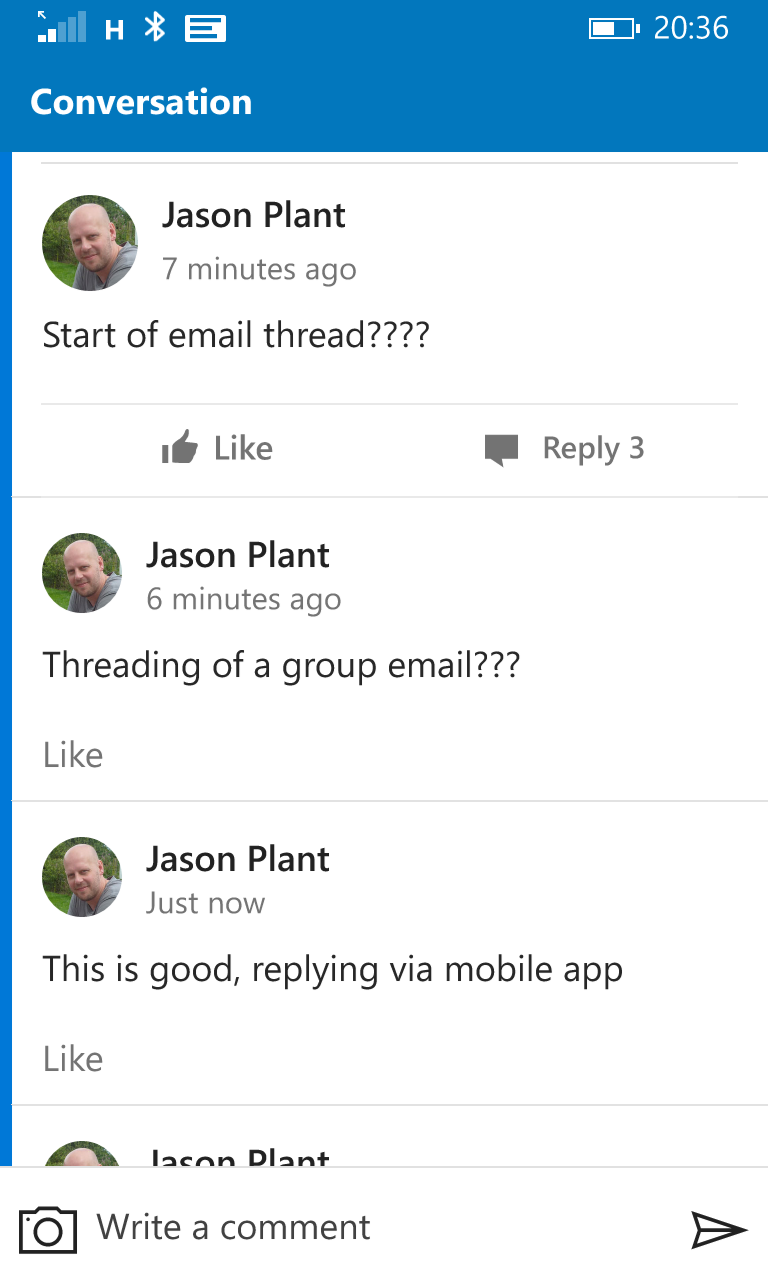768x1280 pixels.
Task: Like the "Threading of a group email???" reply
Action: 73,755
